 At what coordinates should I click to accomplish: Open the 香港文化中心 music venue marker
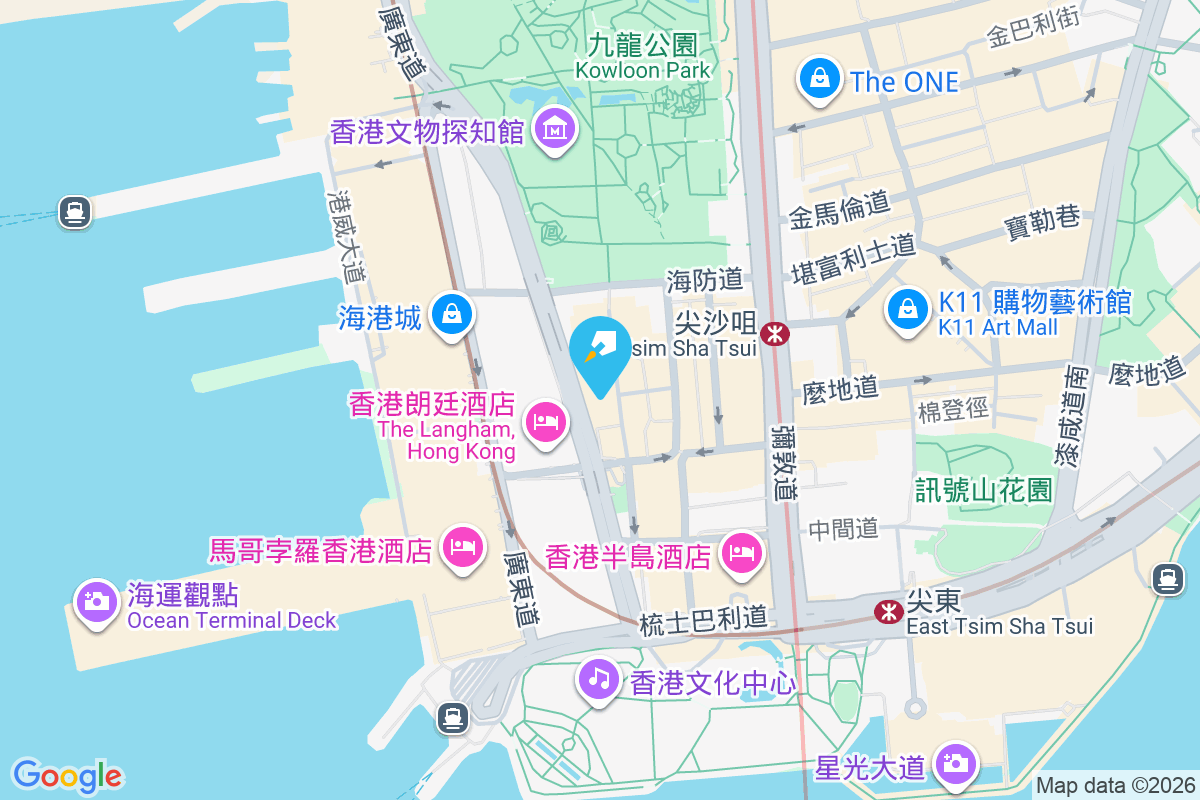click(598, 680)
